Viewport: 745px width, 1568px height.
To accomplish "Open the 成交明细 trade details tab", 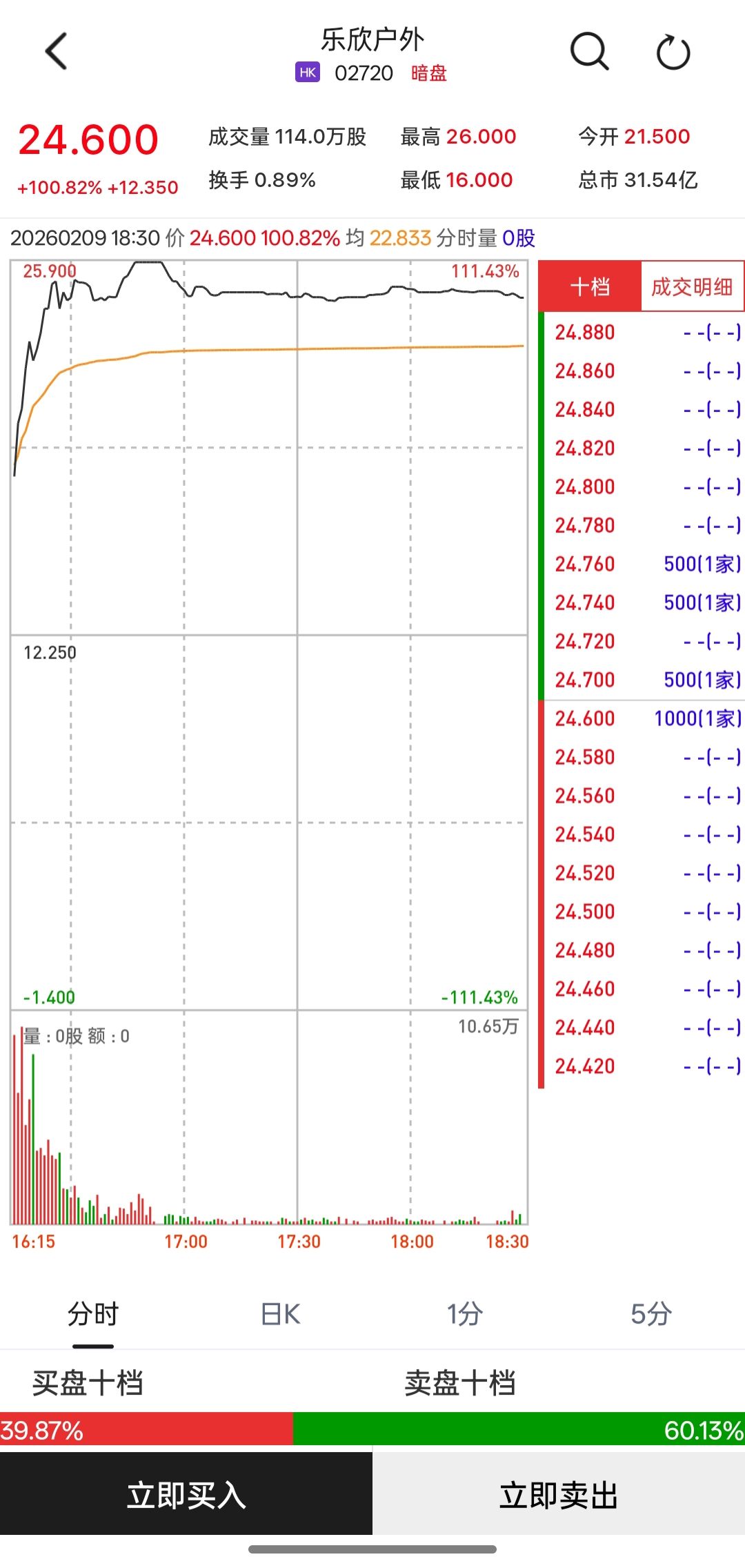I will coord(692,286).
